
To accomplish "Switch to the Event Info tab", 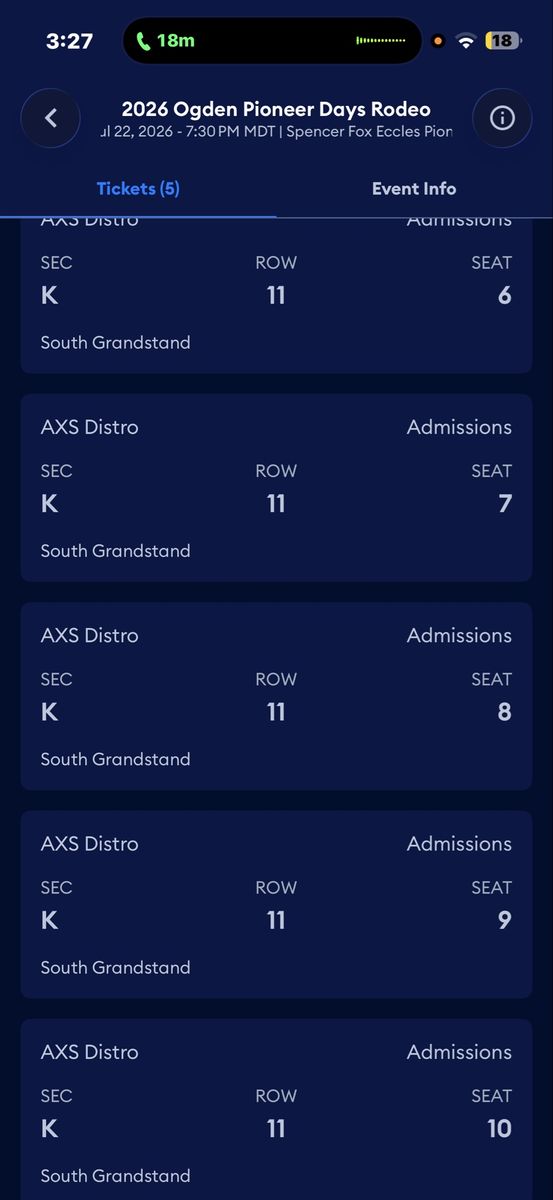I will point(414,188).
